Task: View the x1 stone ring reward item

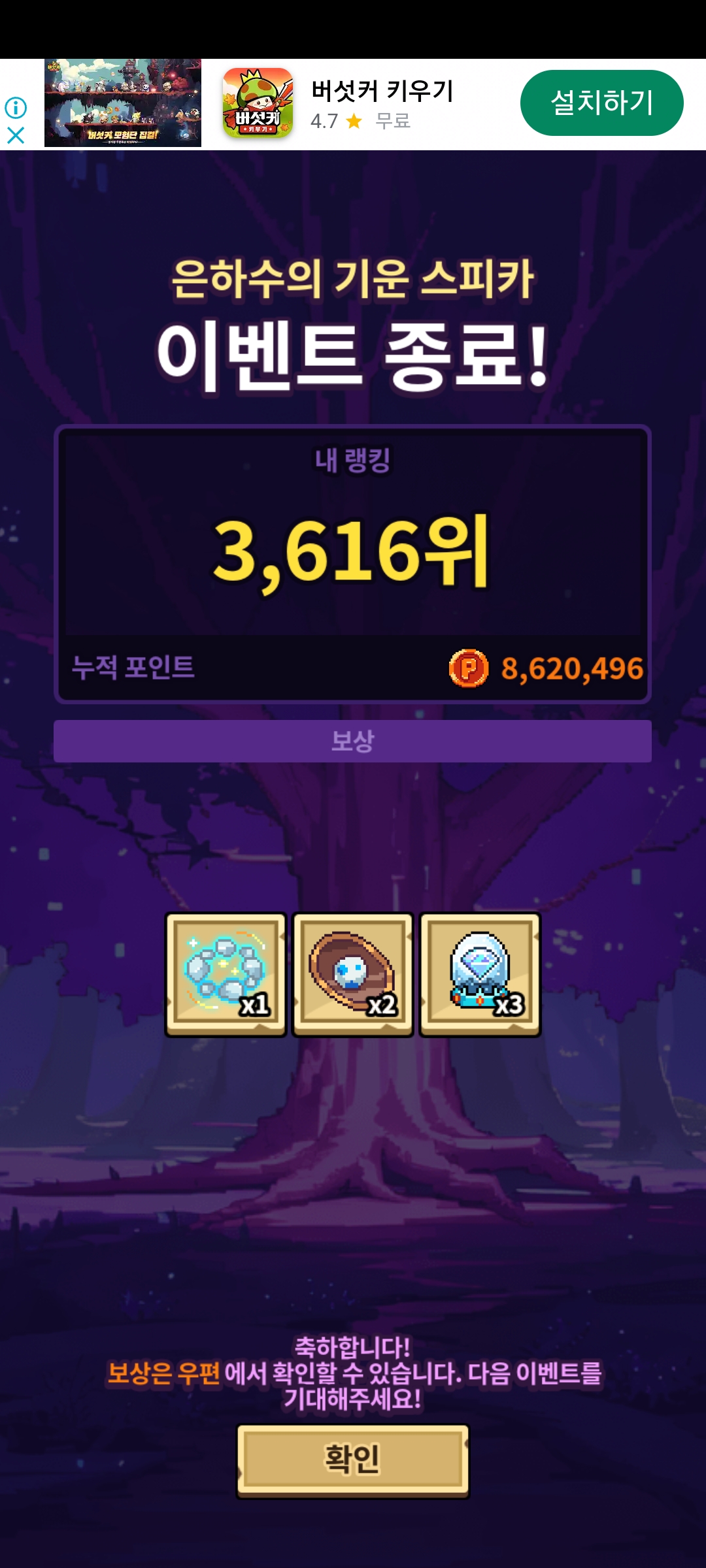Action: [226, 973]
